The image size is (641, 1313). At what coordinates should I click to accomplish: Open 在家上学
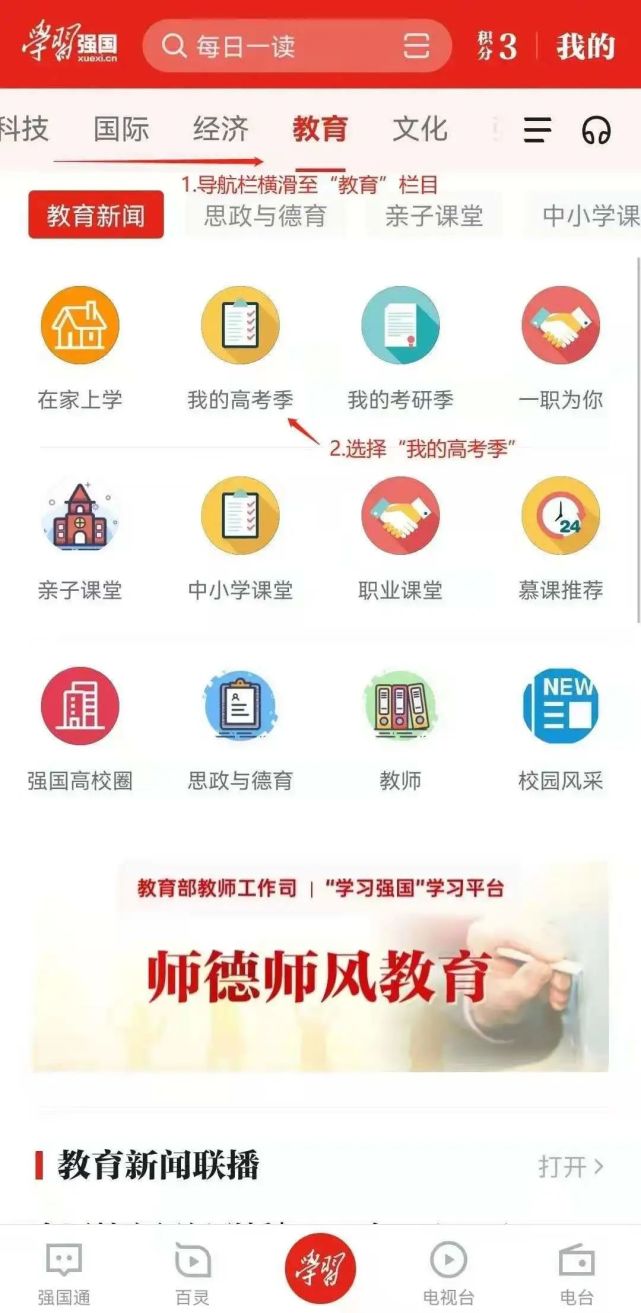[80, 349]
